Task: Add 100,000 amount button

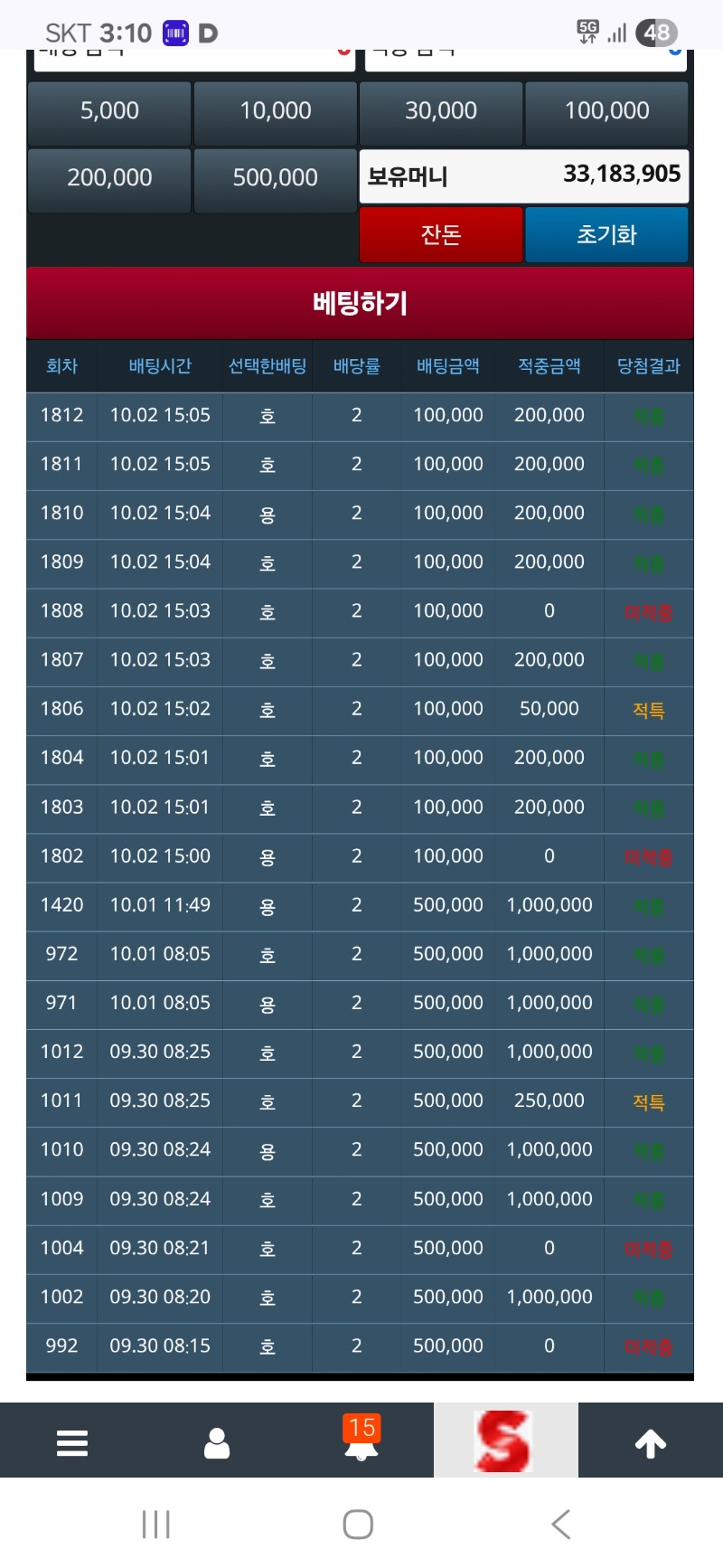Action: 606,112
